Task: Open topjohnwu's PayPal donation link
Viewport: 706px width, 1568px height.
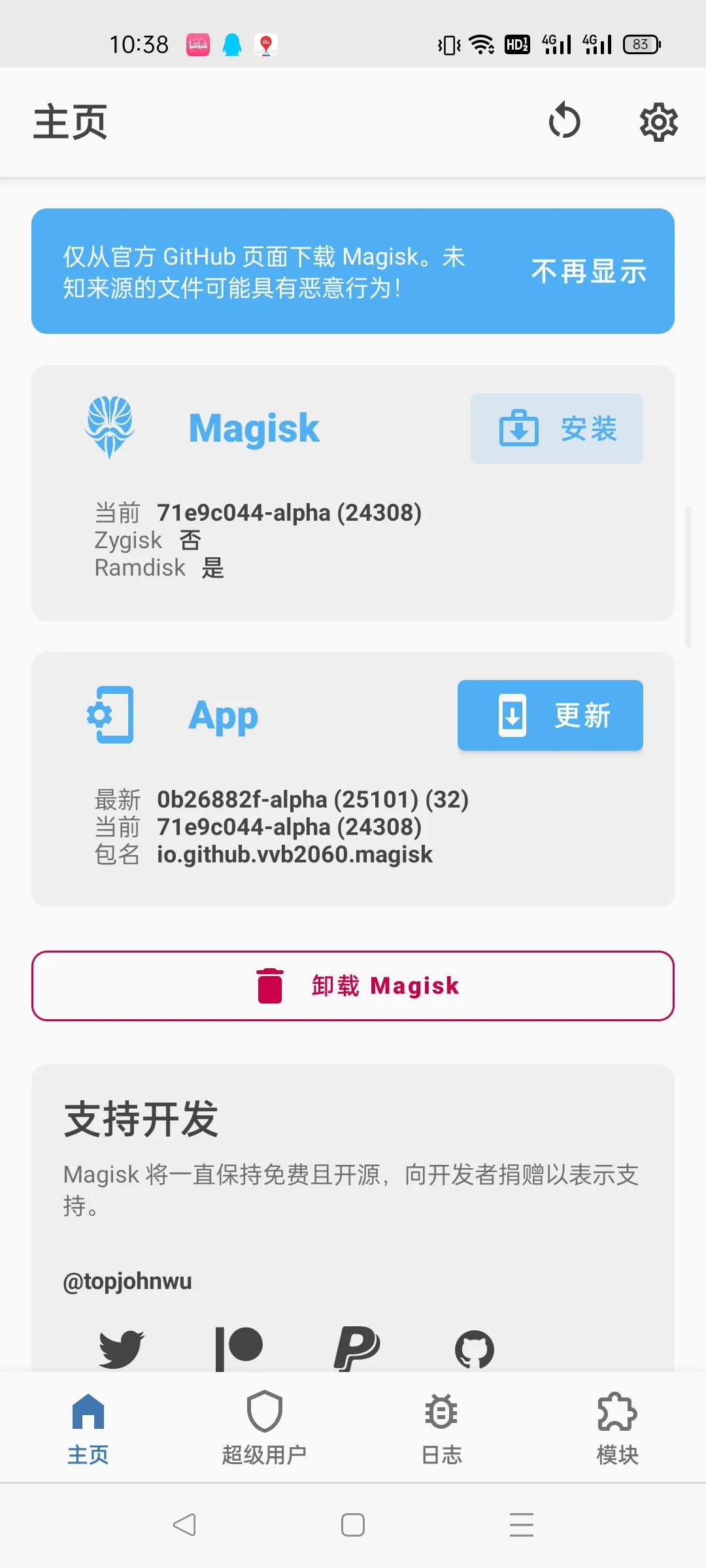Action: pyautogui.click(x=356, y=1348)
